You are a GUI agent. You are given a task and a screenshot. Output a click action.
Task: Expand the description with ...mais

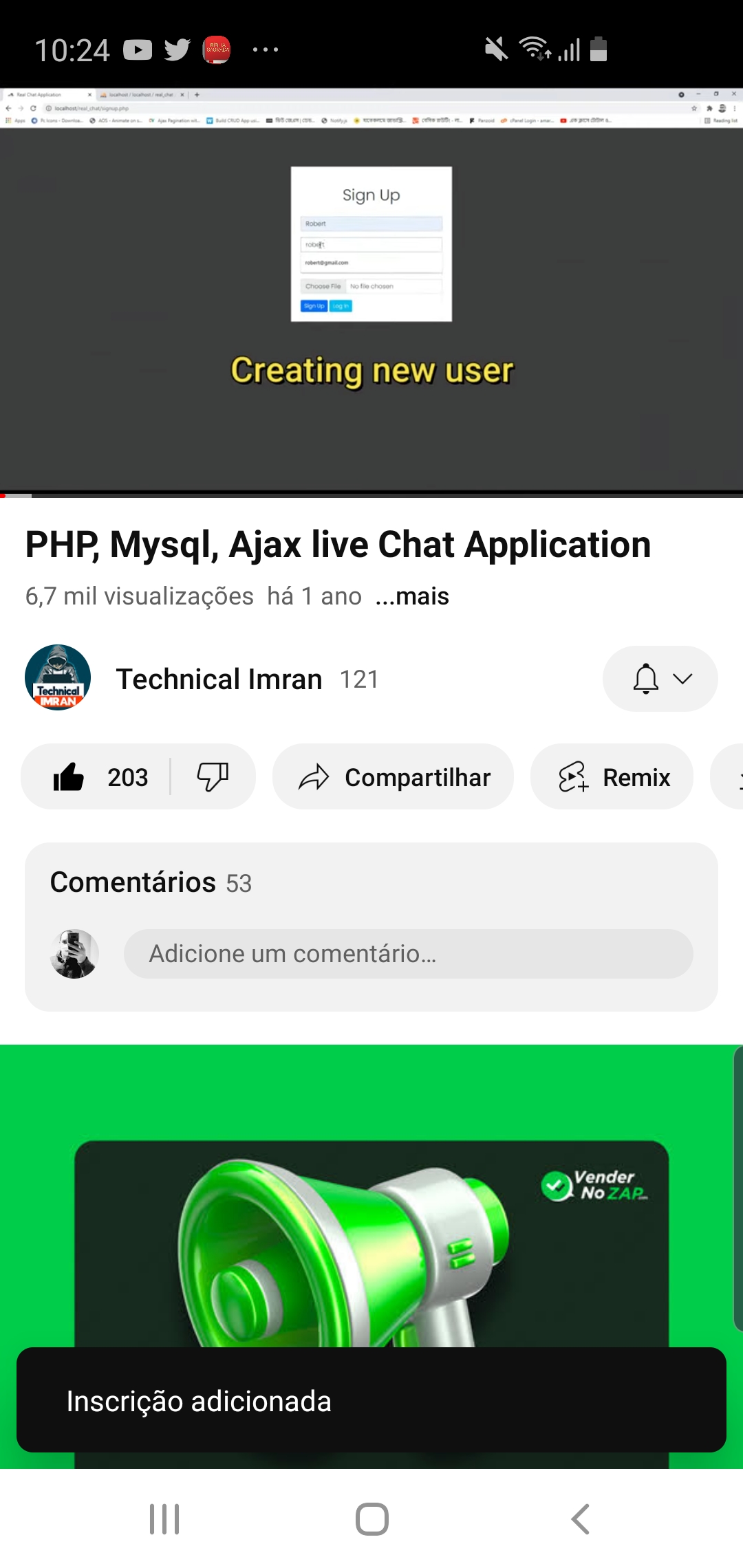pos(412,596)
